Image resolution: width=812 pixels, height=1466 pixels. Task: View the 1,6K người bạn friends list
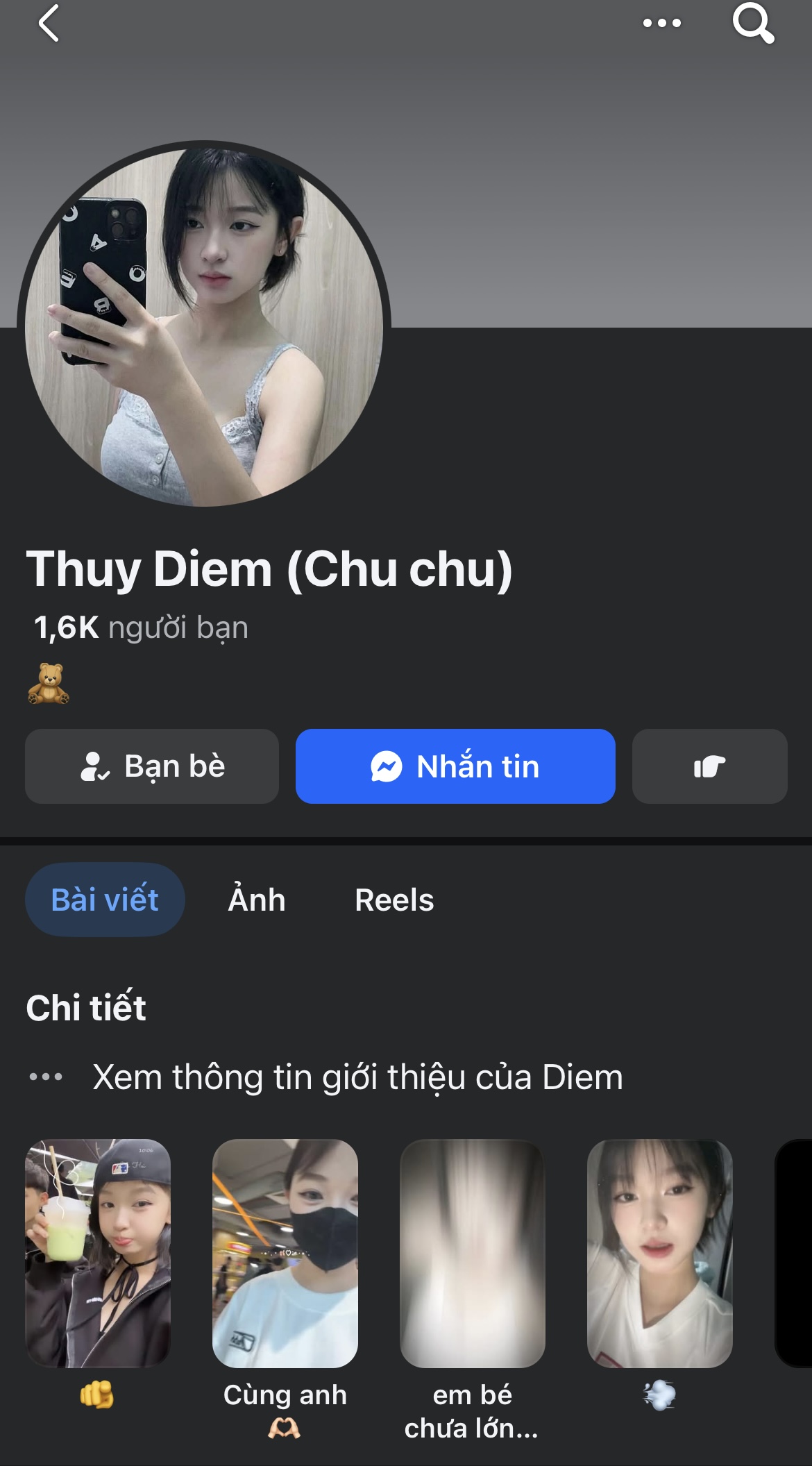(141, 627)
